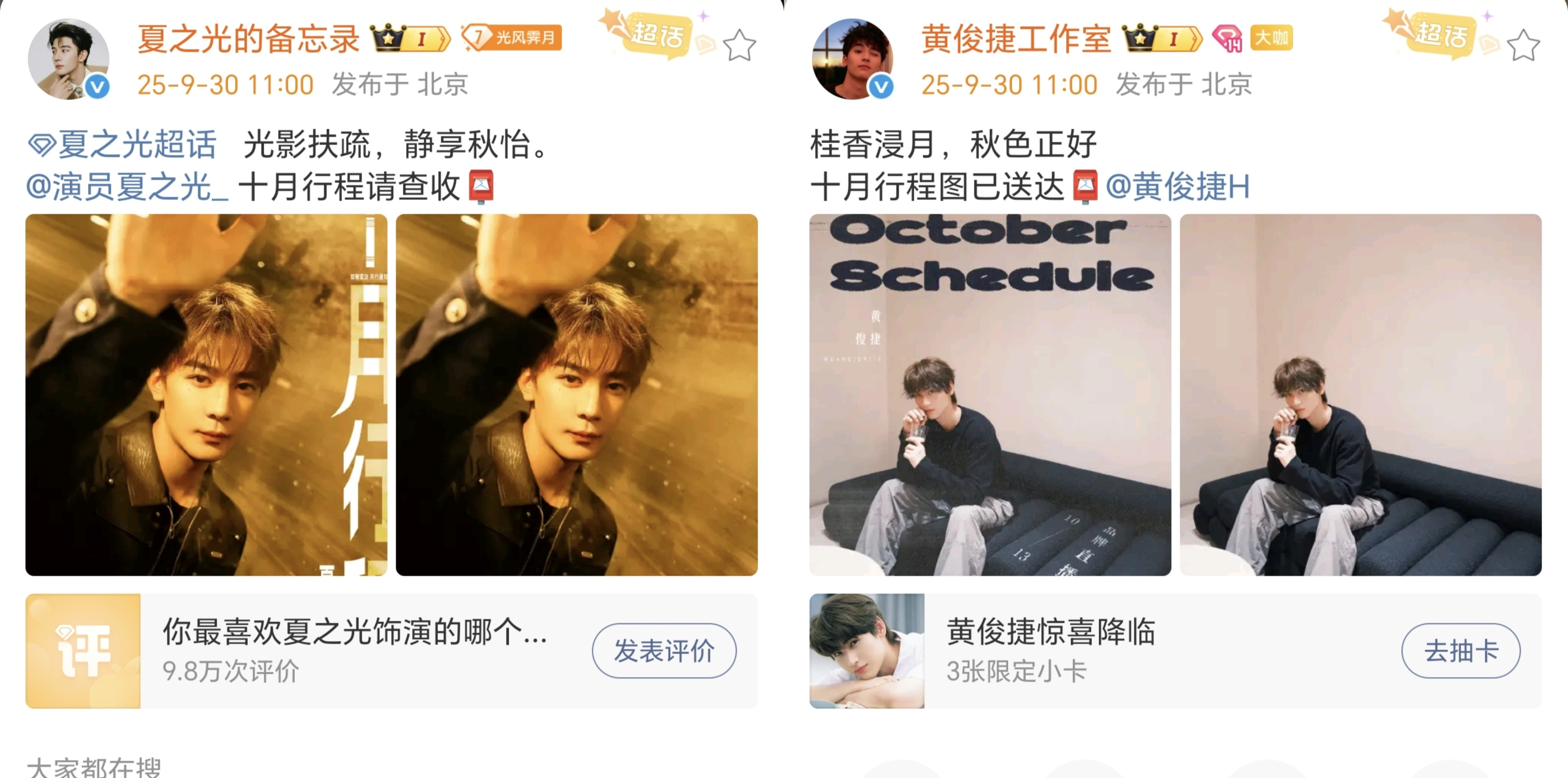Tap 去抽卡 button
Viewport: 1568px width, 778px height.
(1460, 651)
